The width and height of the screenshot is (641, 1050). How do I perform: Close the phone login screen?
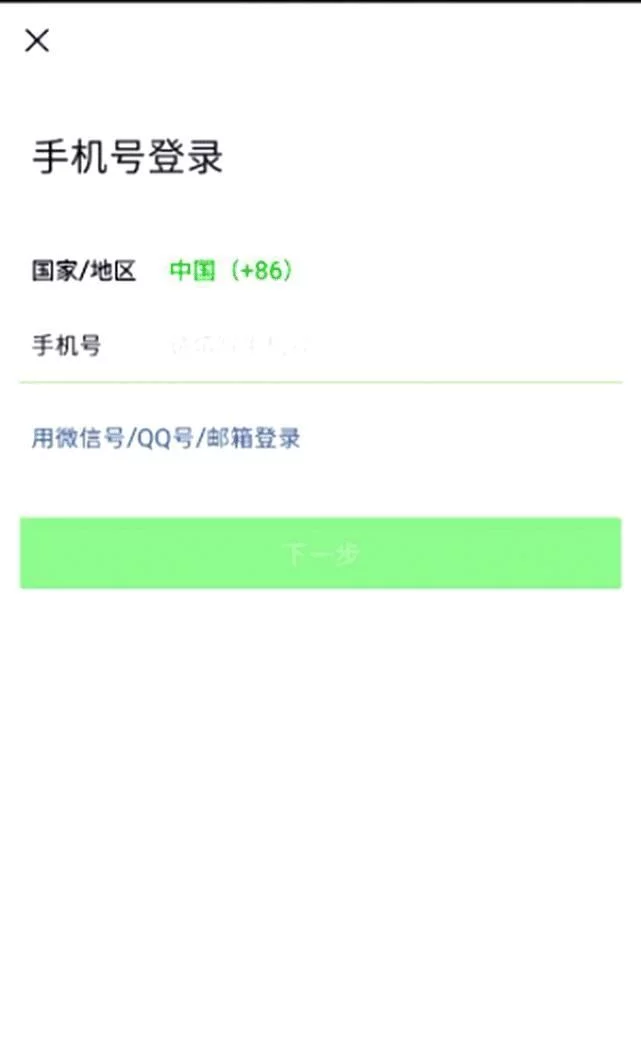tap(37, 41)
